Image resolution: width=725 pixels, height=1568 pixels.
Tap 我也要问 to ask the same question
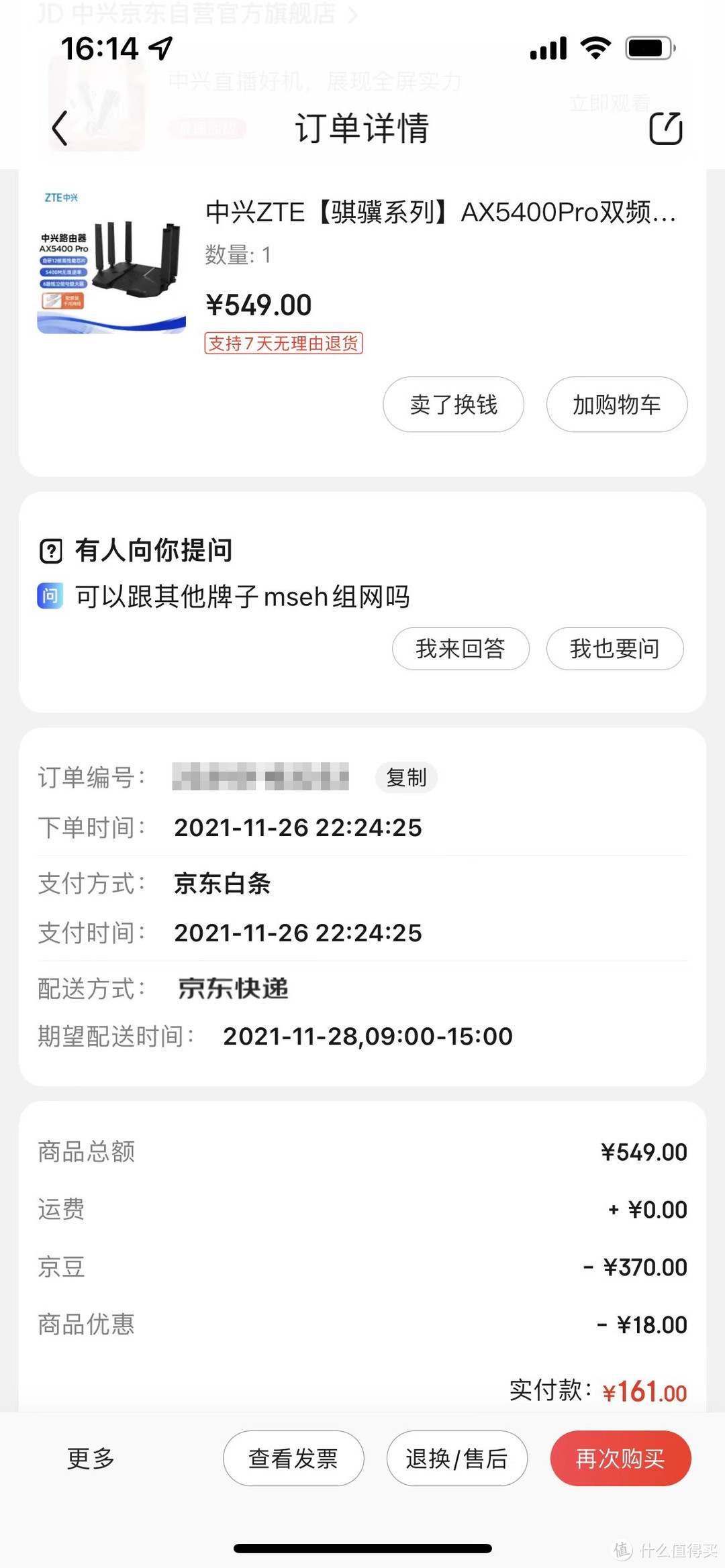(614, 649)
